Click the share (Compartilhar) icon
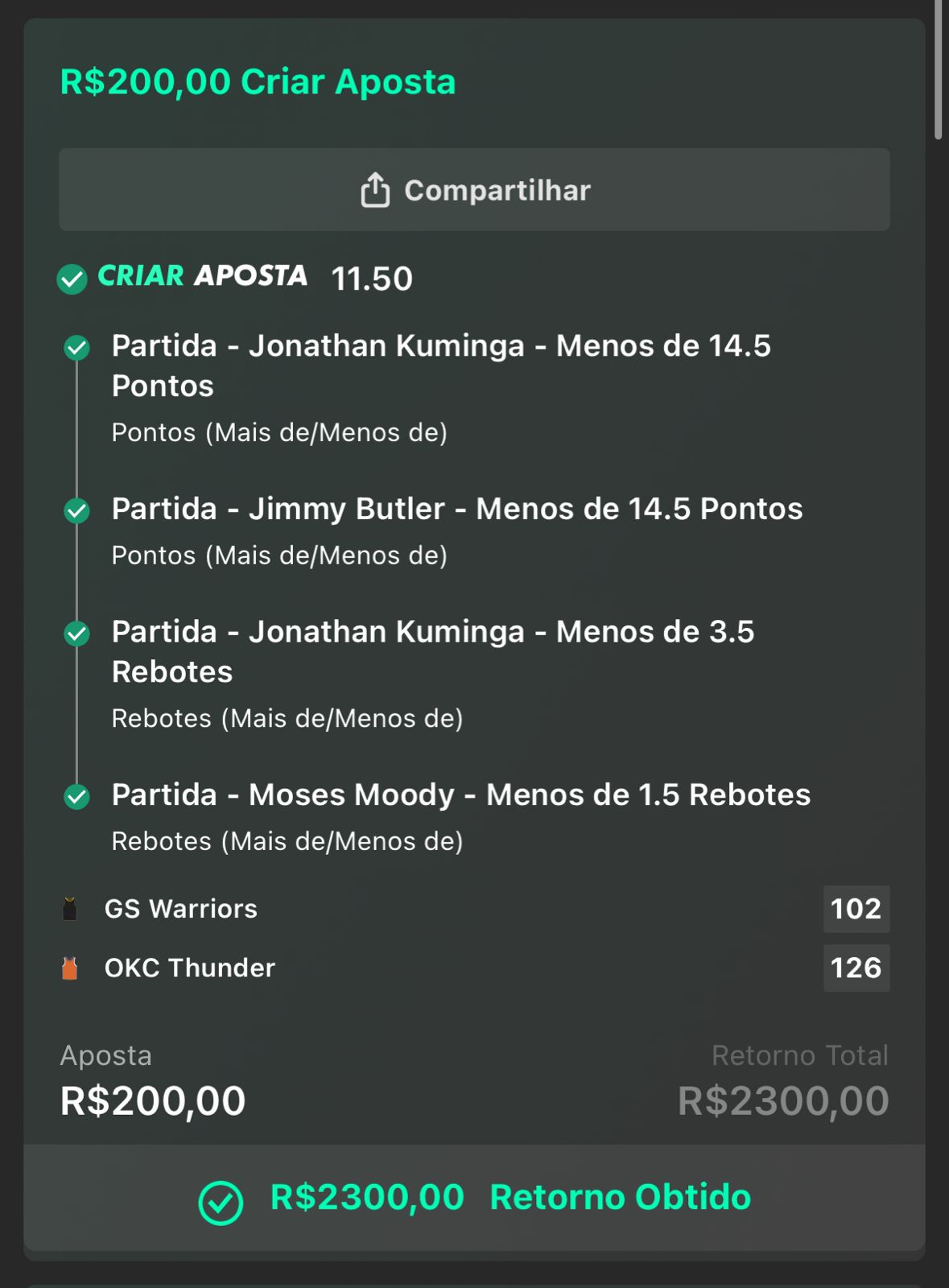949x1288 pixels. tap(374, 189)
